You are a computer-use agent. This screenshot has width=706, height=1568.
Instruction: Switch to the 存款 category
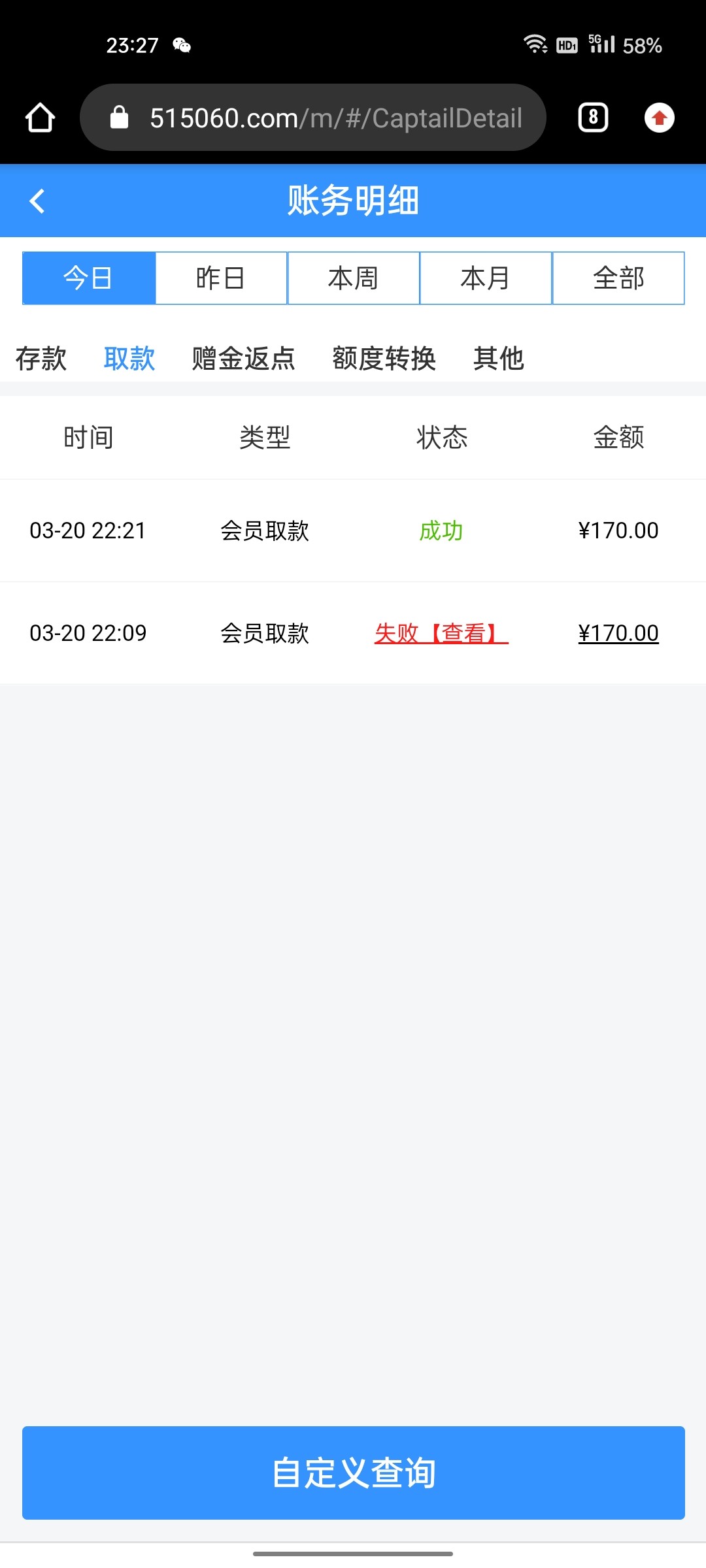[41, 359]
